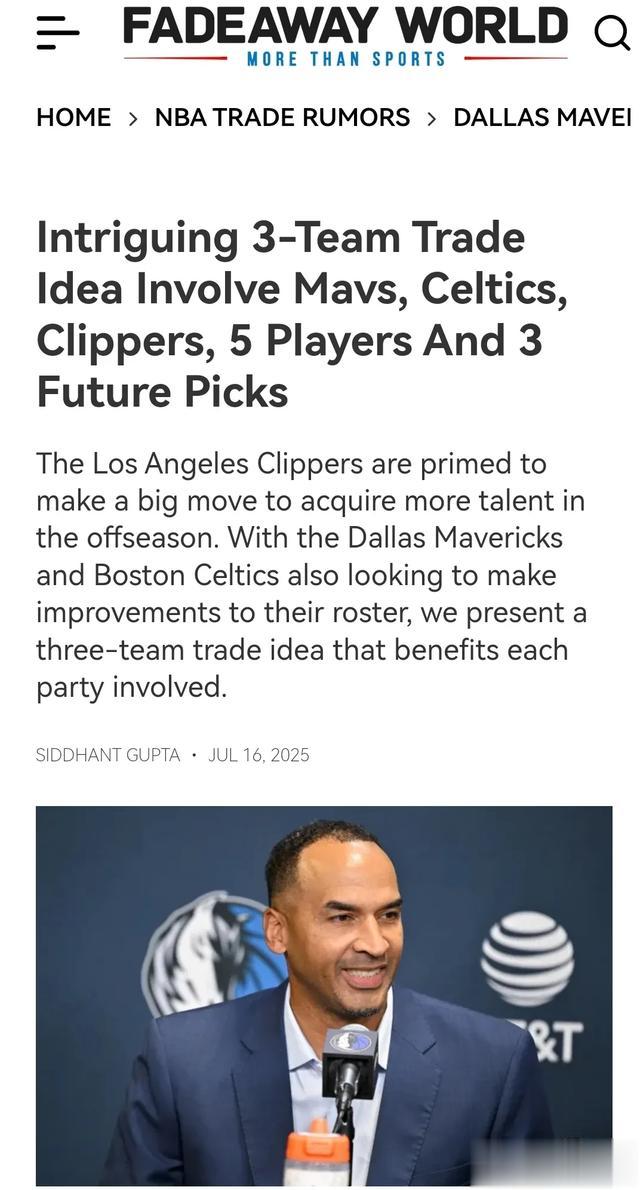Open the Dallas Mavericks breadcrumb

pos(542,117)
